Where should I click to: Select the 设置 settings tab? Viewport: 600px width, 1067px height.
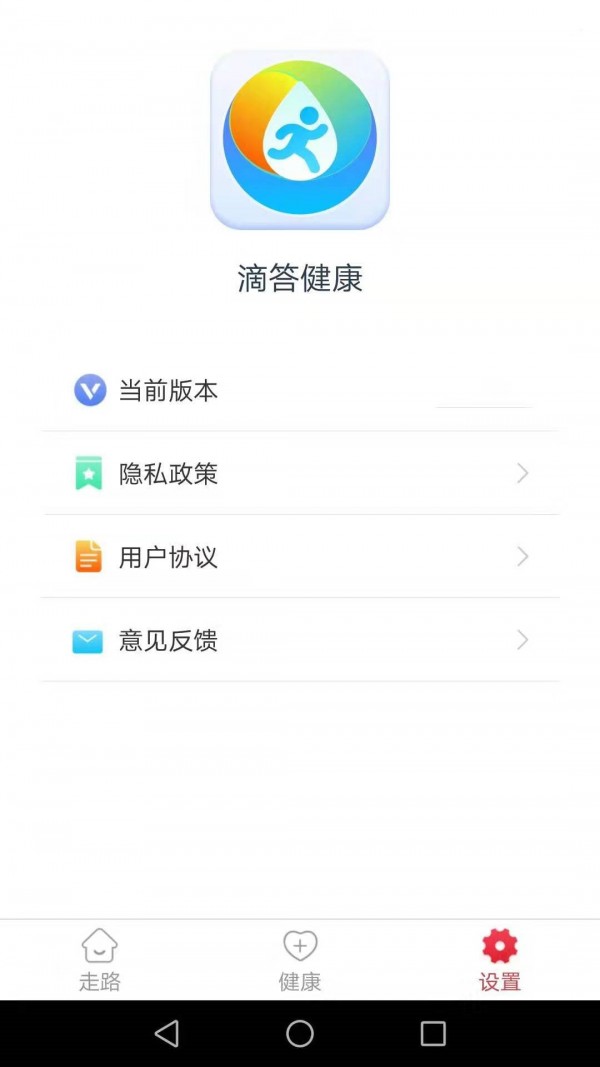[x=500, y=960]
